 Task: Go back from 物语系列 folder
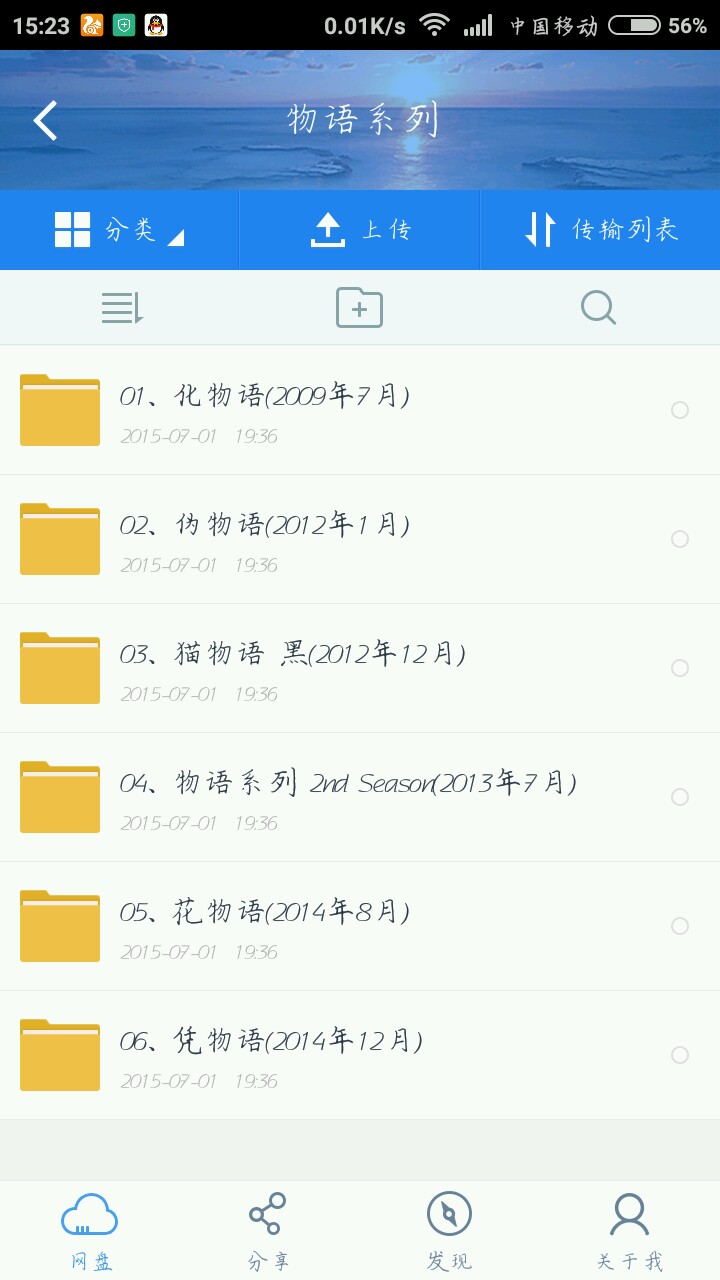click(x=46, y=120)
